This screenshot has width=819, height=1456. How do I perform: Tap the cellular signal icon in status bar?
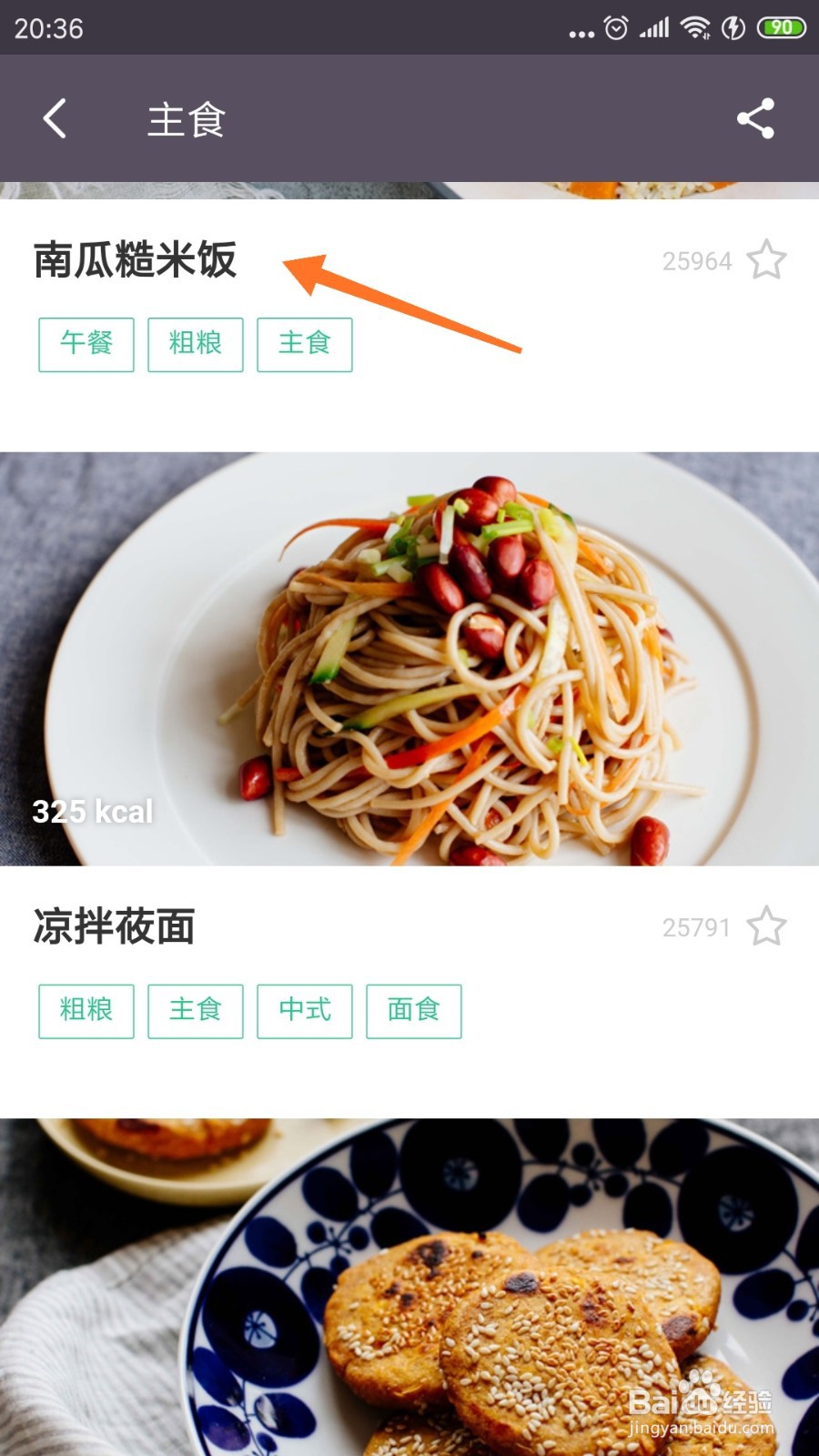click(655, 27)
